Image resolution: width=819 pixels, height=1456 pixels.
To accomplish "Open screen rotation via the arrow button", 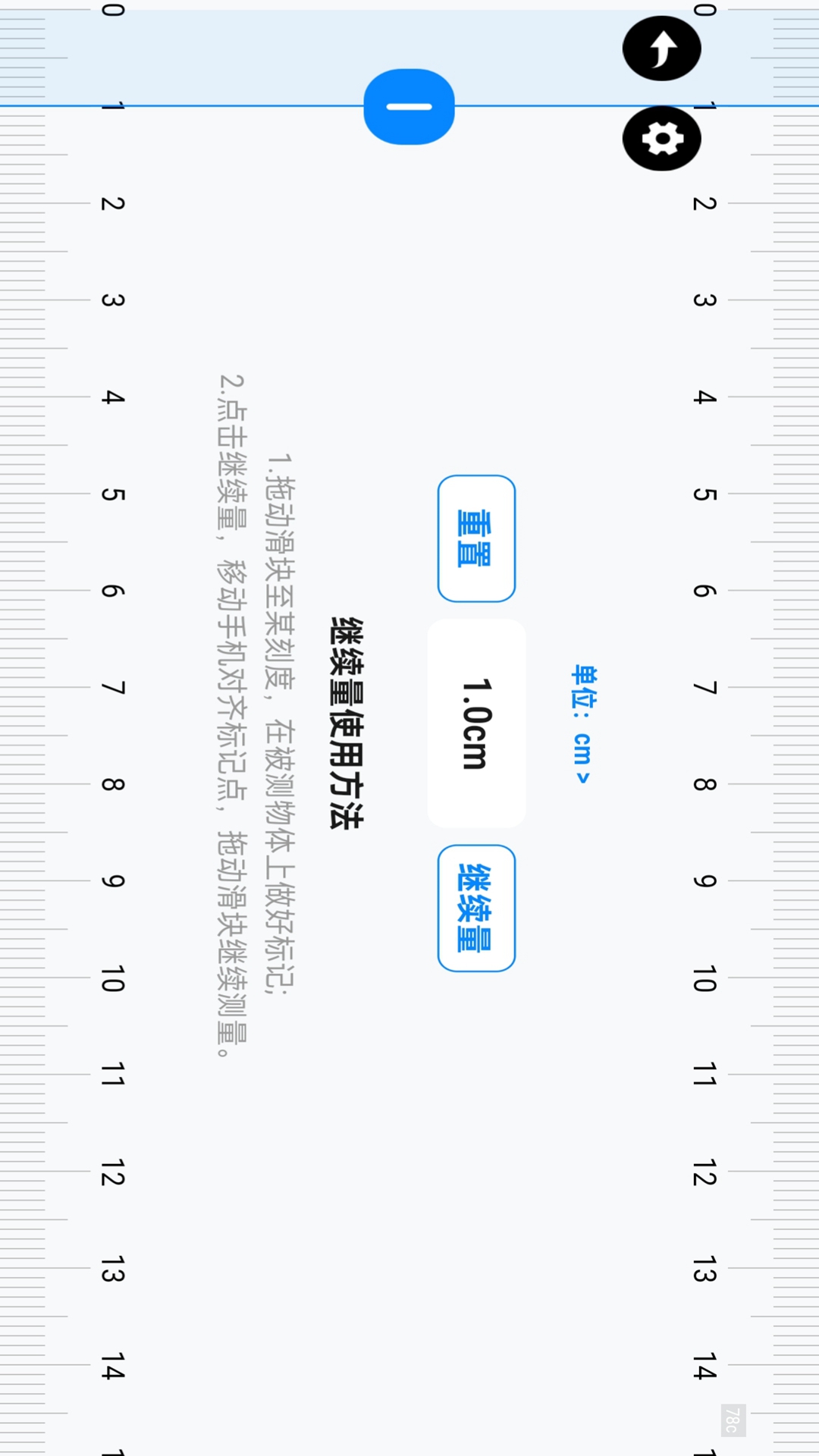I will [661, 48].
